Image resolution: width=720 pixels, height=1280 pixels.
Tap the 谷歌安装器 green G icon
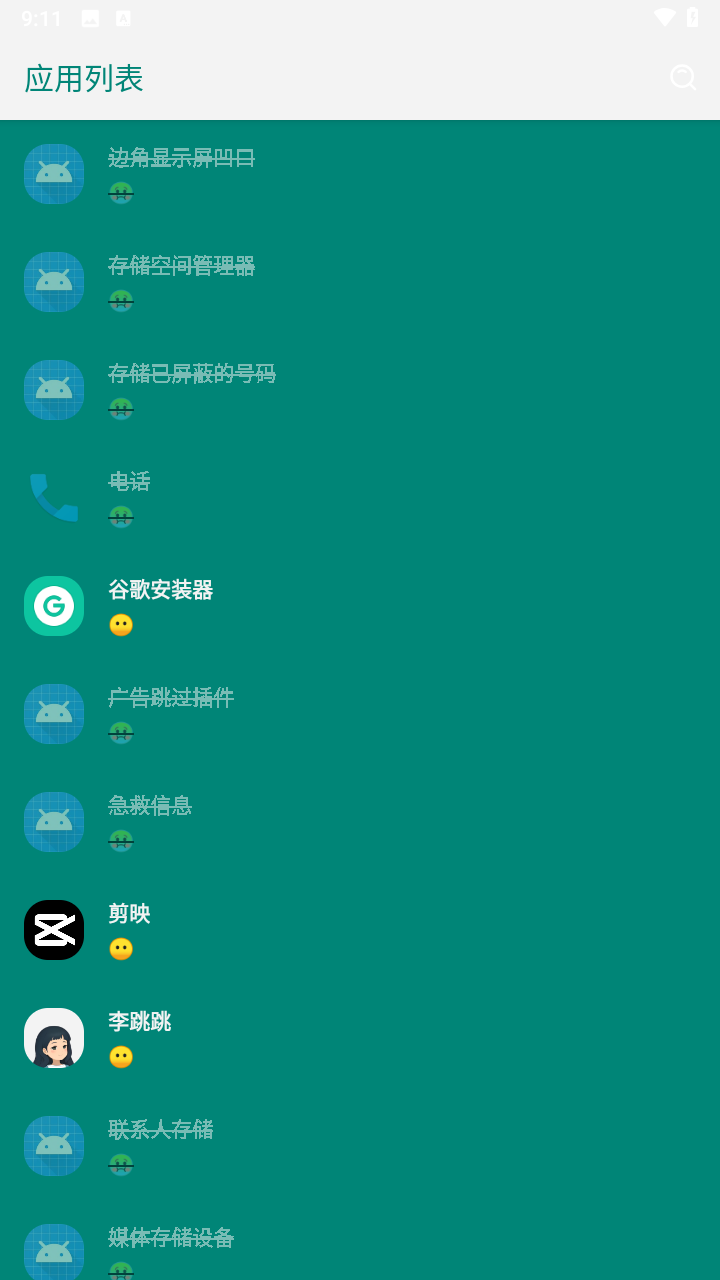tap(54, 606)
